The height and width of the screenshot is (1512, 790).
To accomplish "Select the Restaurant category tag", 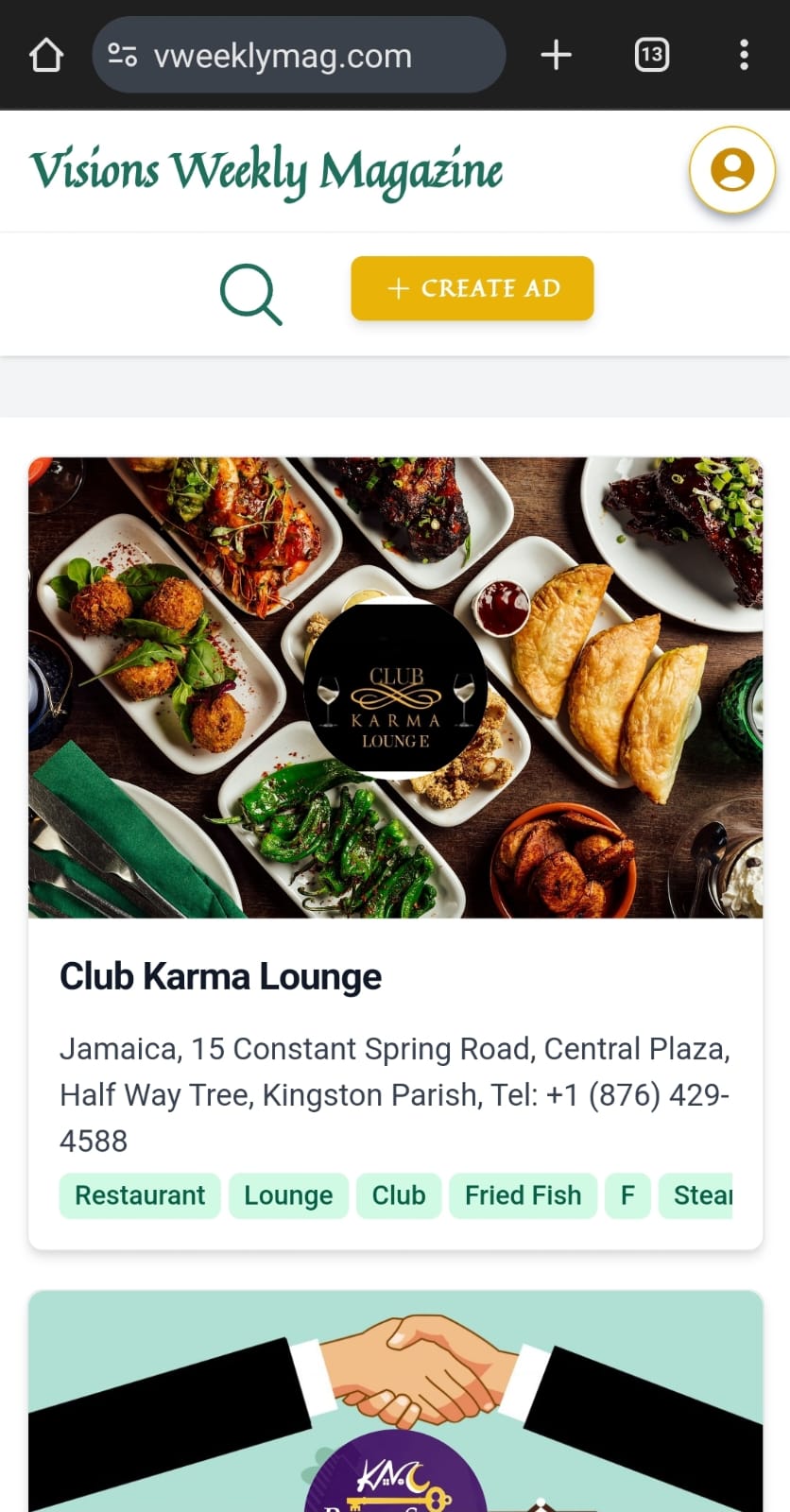I will [139, 1195].
